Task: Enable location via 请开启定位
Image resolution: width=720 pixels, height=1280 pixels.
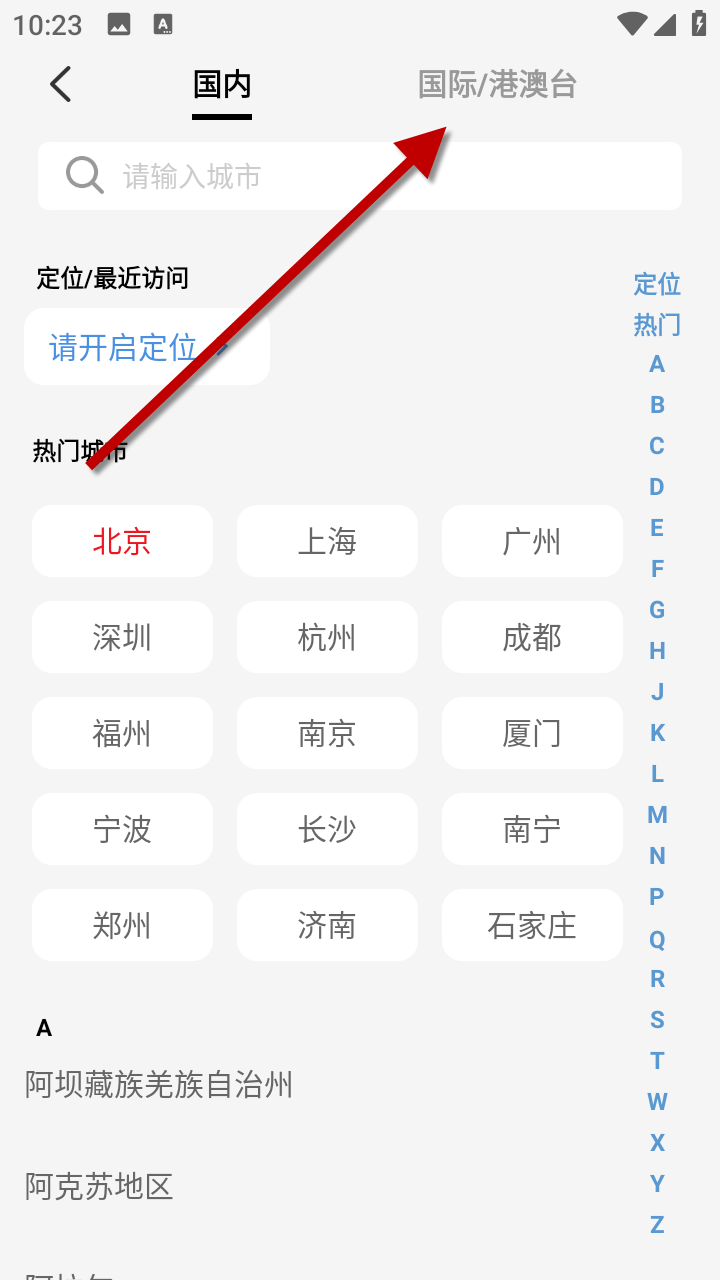Action: (x=146, y=347)
